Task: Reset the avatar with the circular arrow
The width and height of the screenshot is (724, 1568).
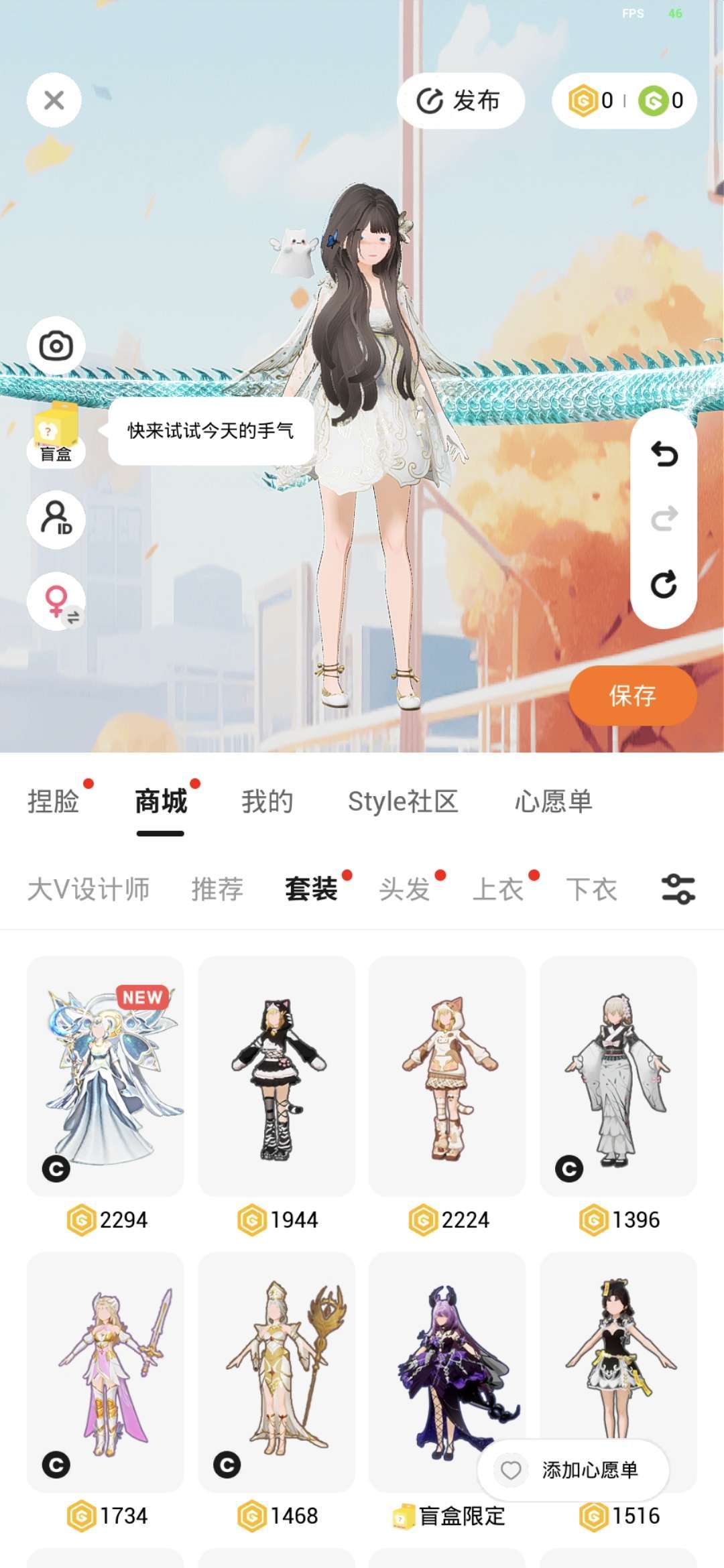Action: pos(664,584)
